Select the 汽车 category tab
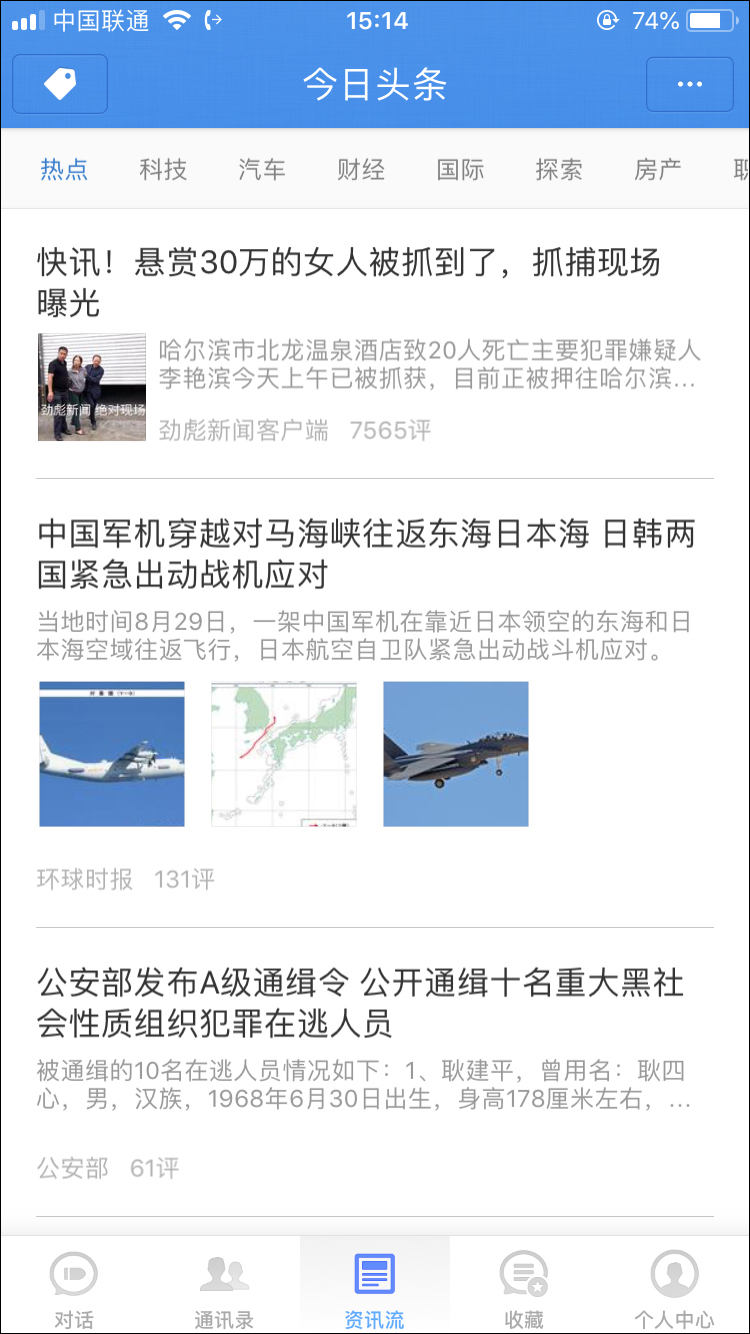 (262, 170)
